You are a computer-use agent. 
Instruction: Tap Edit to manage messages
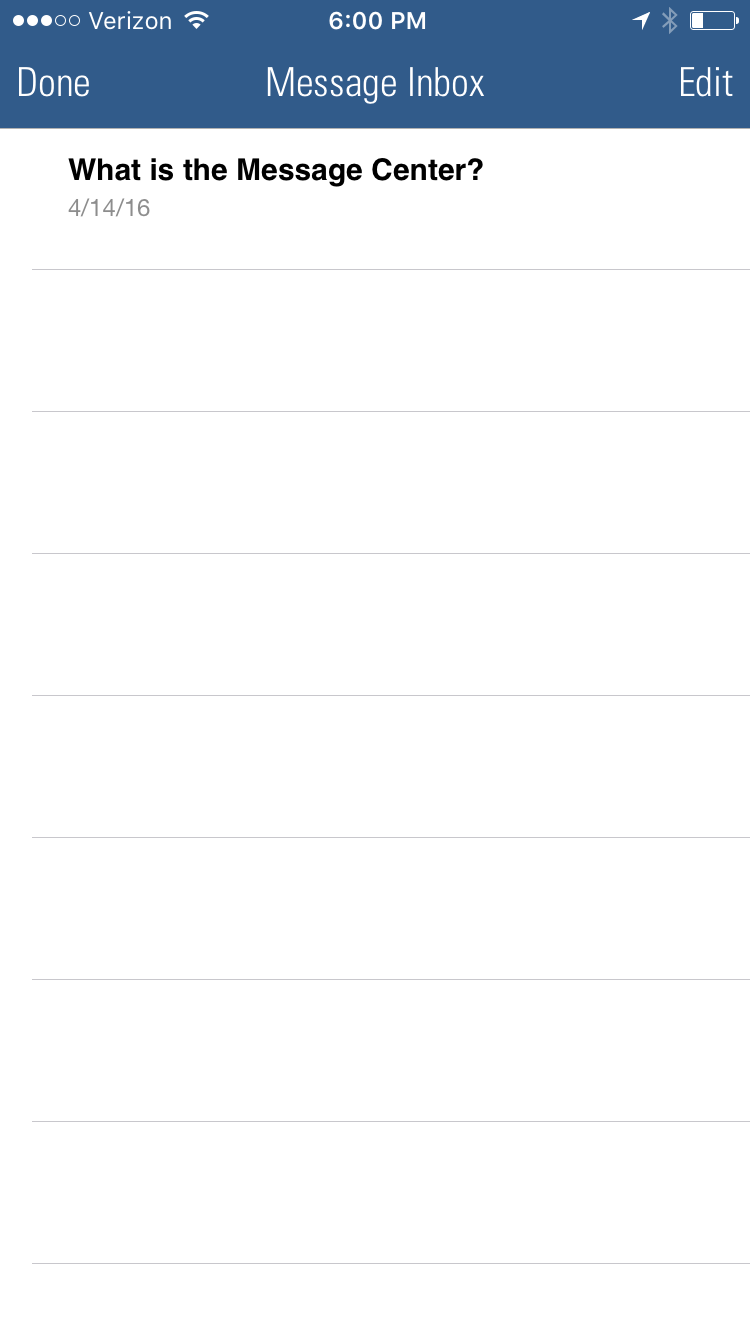point(705,82)
